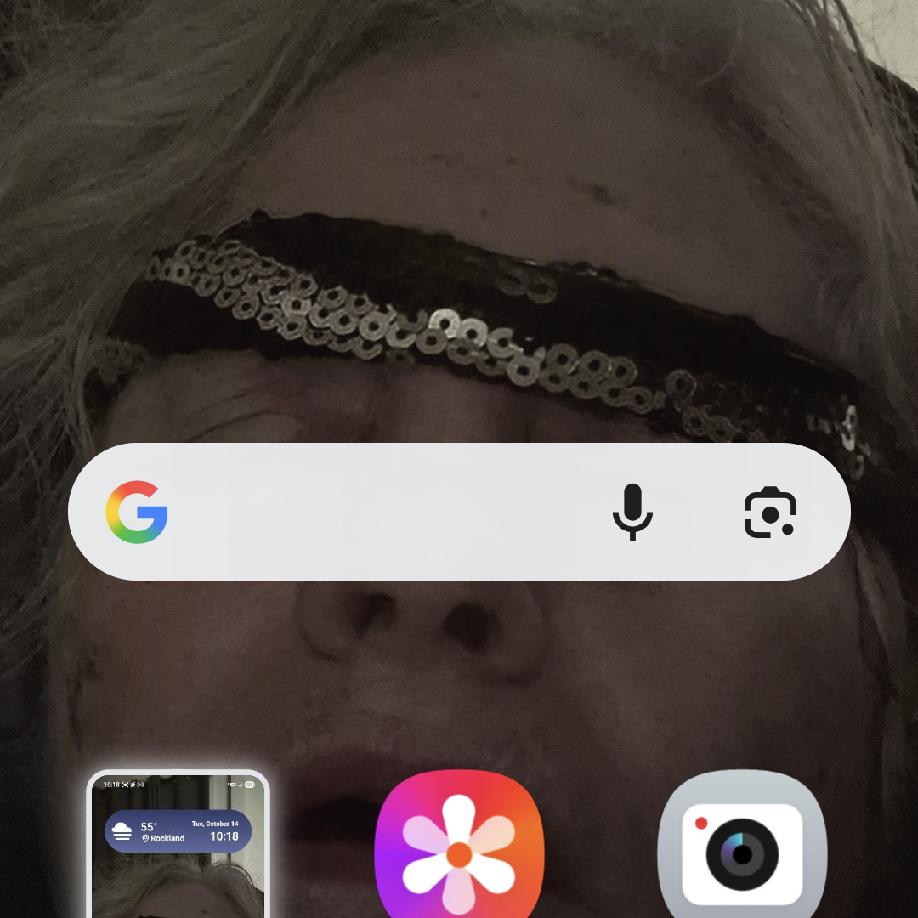Launch the Camera app
Viewport: 918px width, 918px height.
coord(743,850)
